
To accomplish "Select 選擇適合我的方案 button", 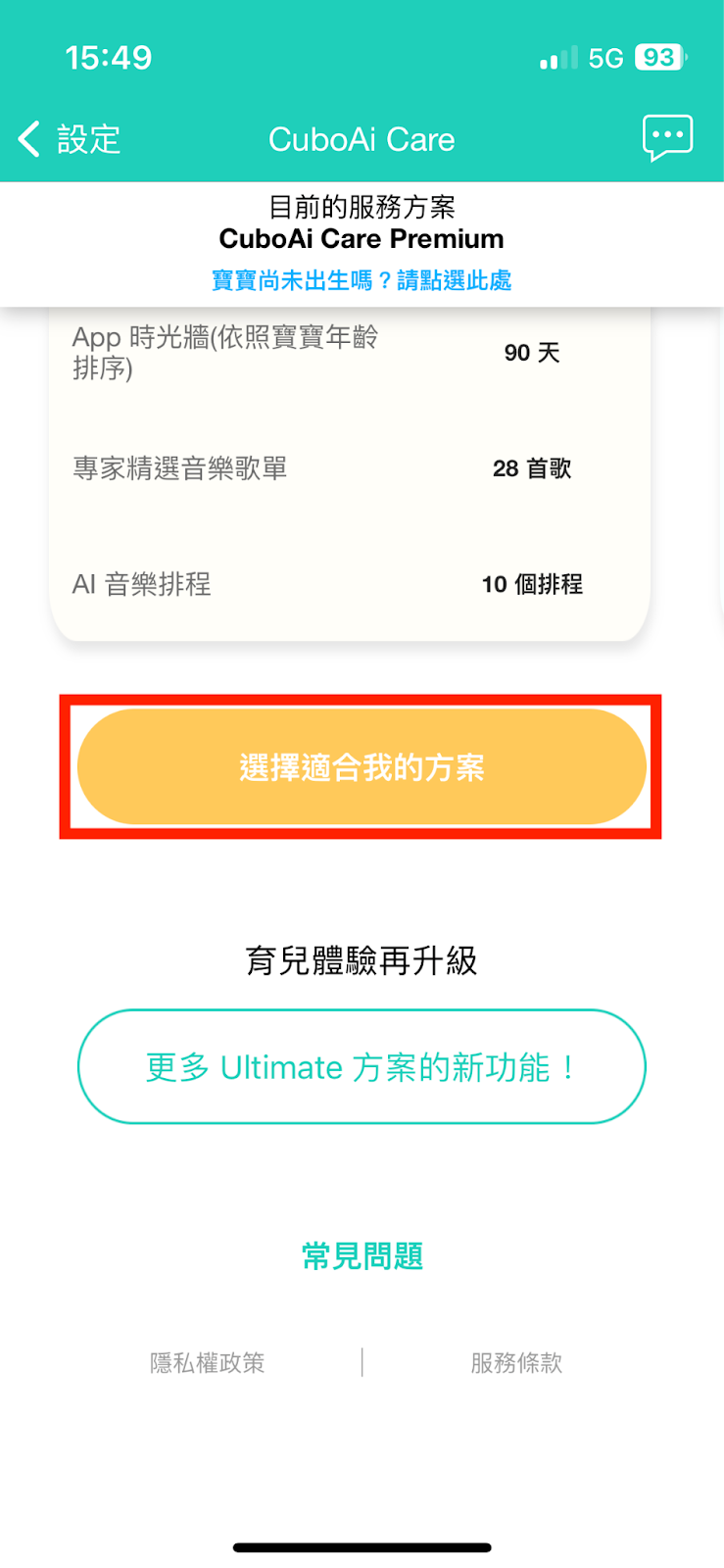I will click(362, 767).
